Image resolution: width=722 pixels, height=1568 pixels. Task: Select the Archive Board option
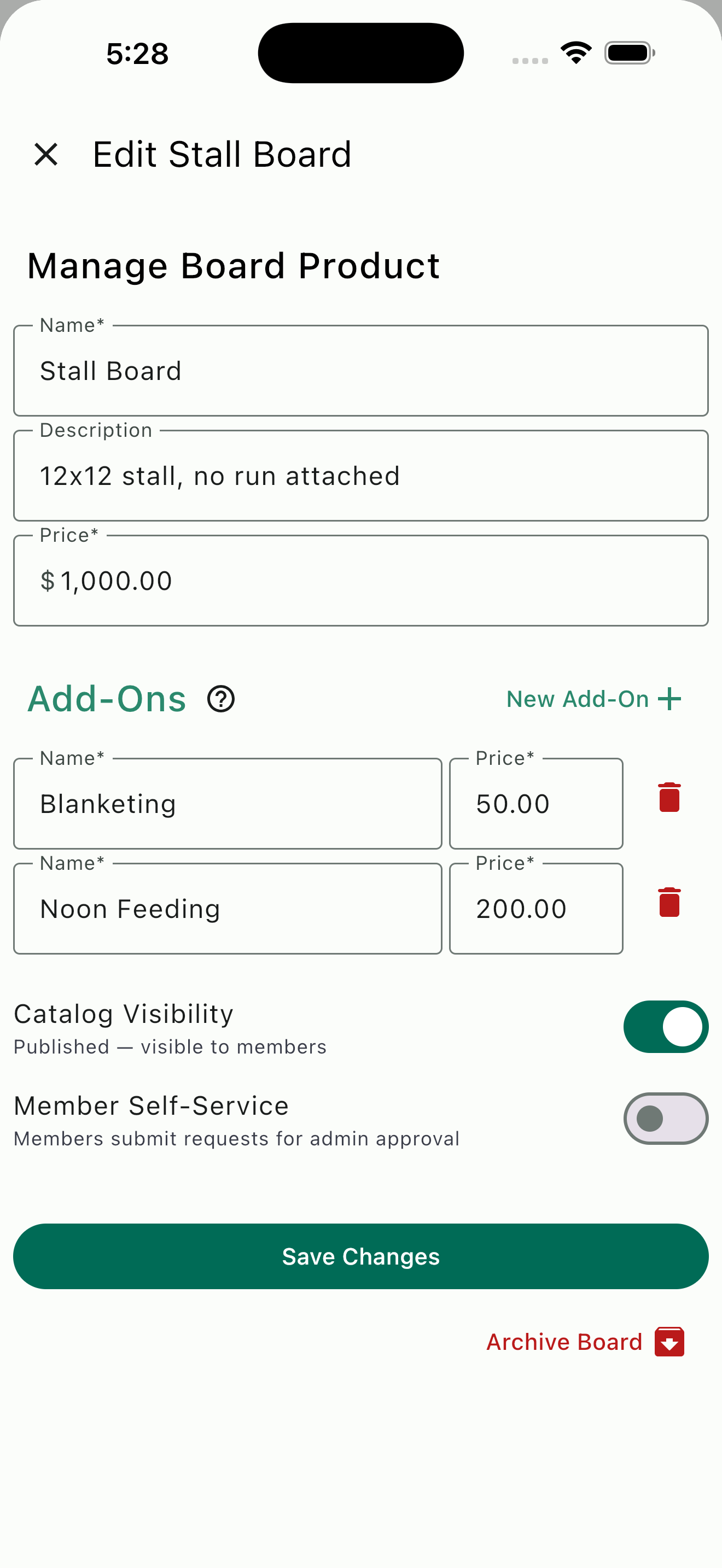tap(563, 1341)
